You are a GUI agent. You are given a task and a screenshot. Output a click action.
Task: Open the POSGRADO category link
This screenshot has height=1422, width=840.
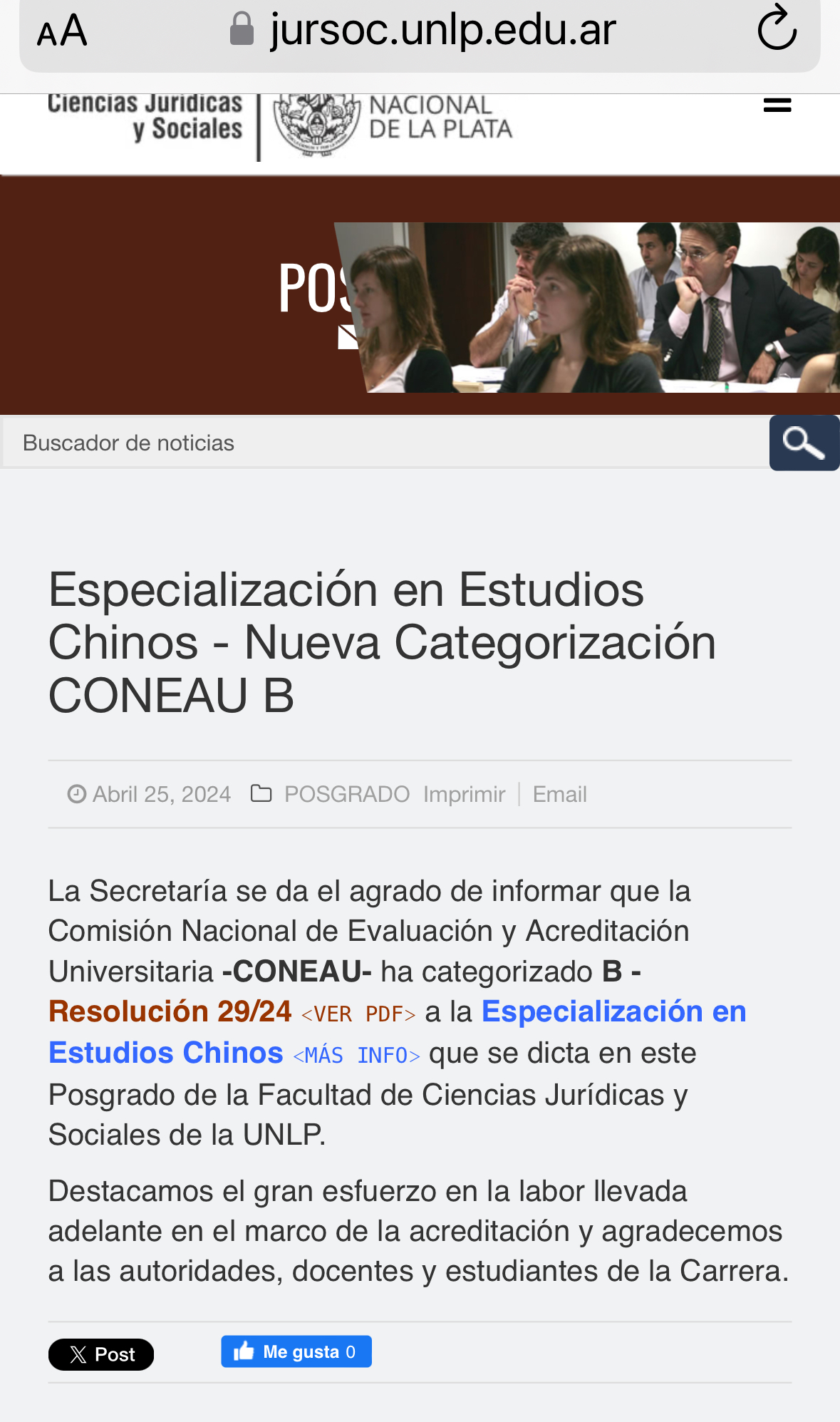[x=347, y=794]
